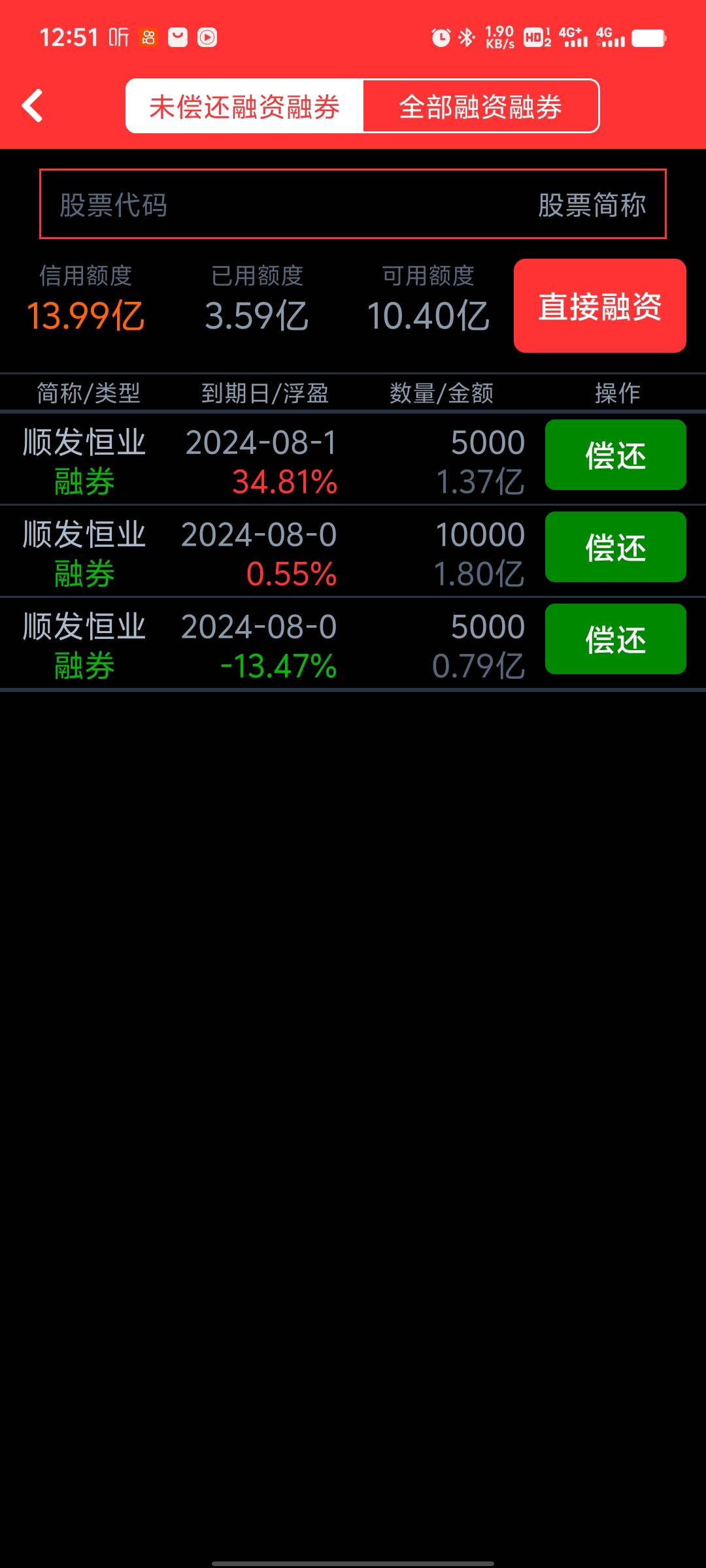Repay the position with 34.81% profit

[x=616, y=455]
